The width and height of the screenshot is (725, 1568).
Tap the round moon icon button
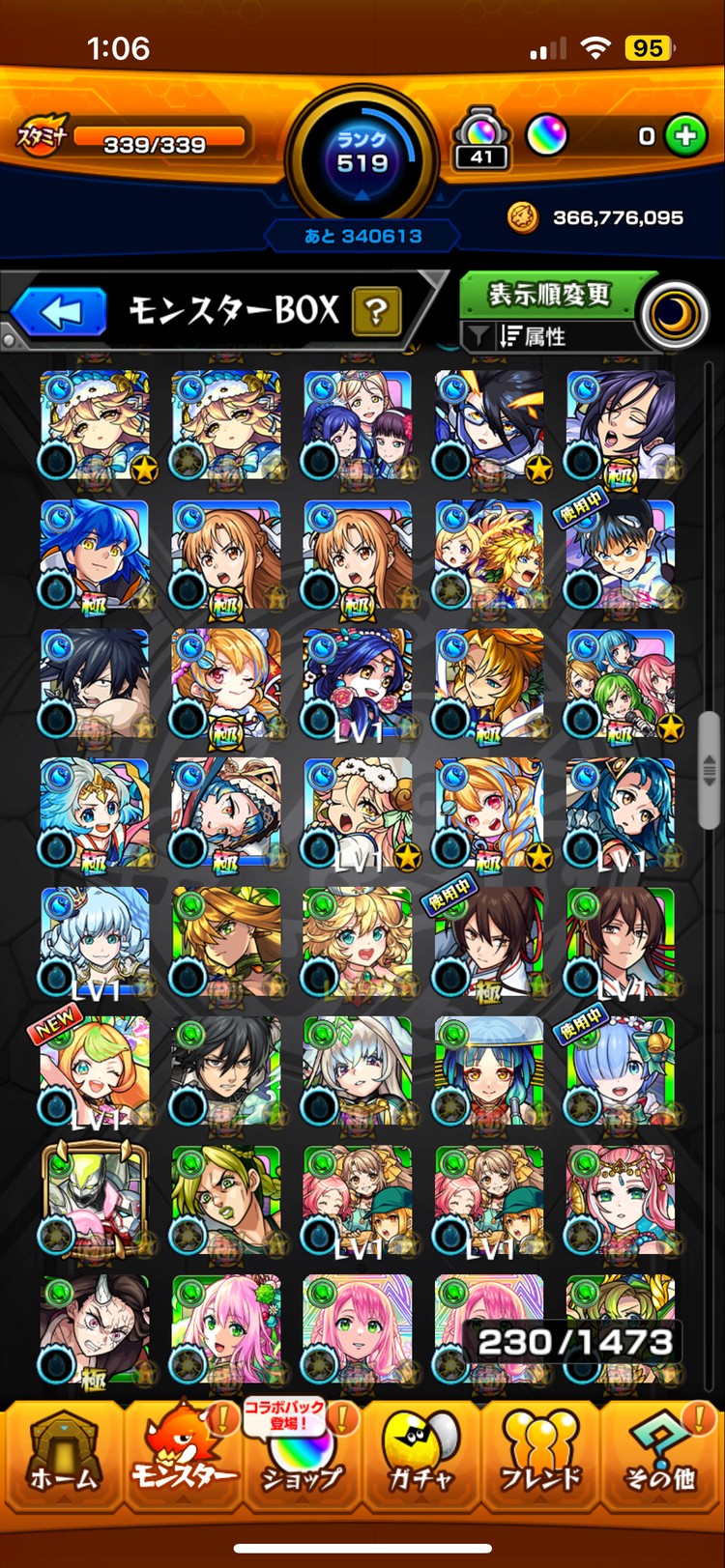[675, 315]
